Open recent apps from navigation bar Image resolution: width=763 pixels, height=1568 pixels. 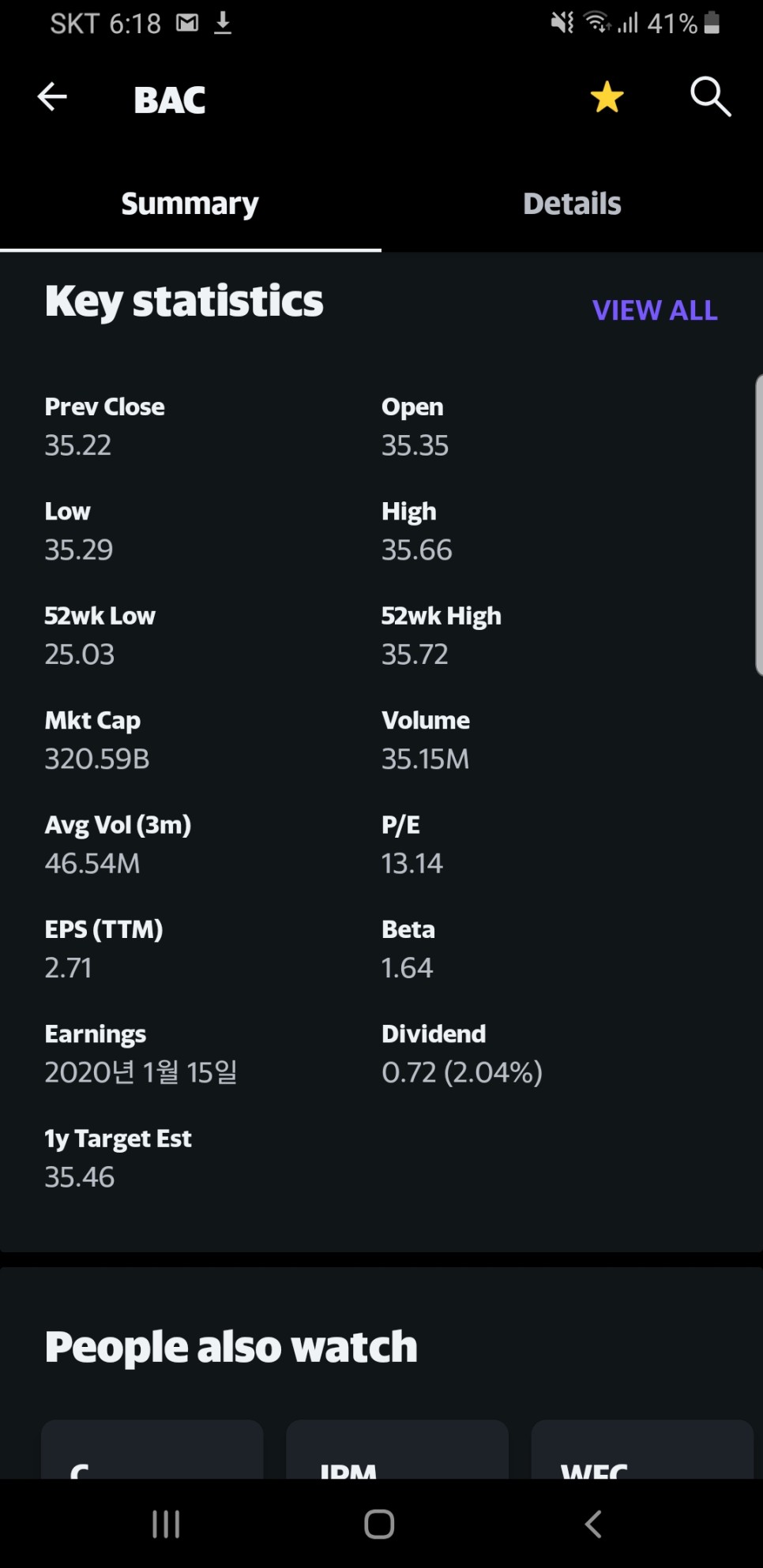(x=166, y=1524)
